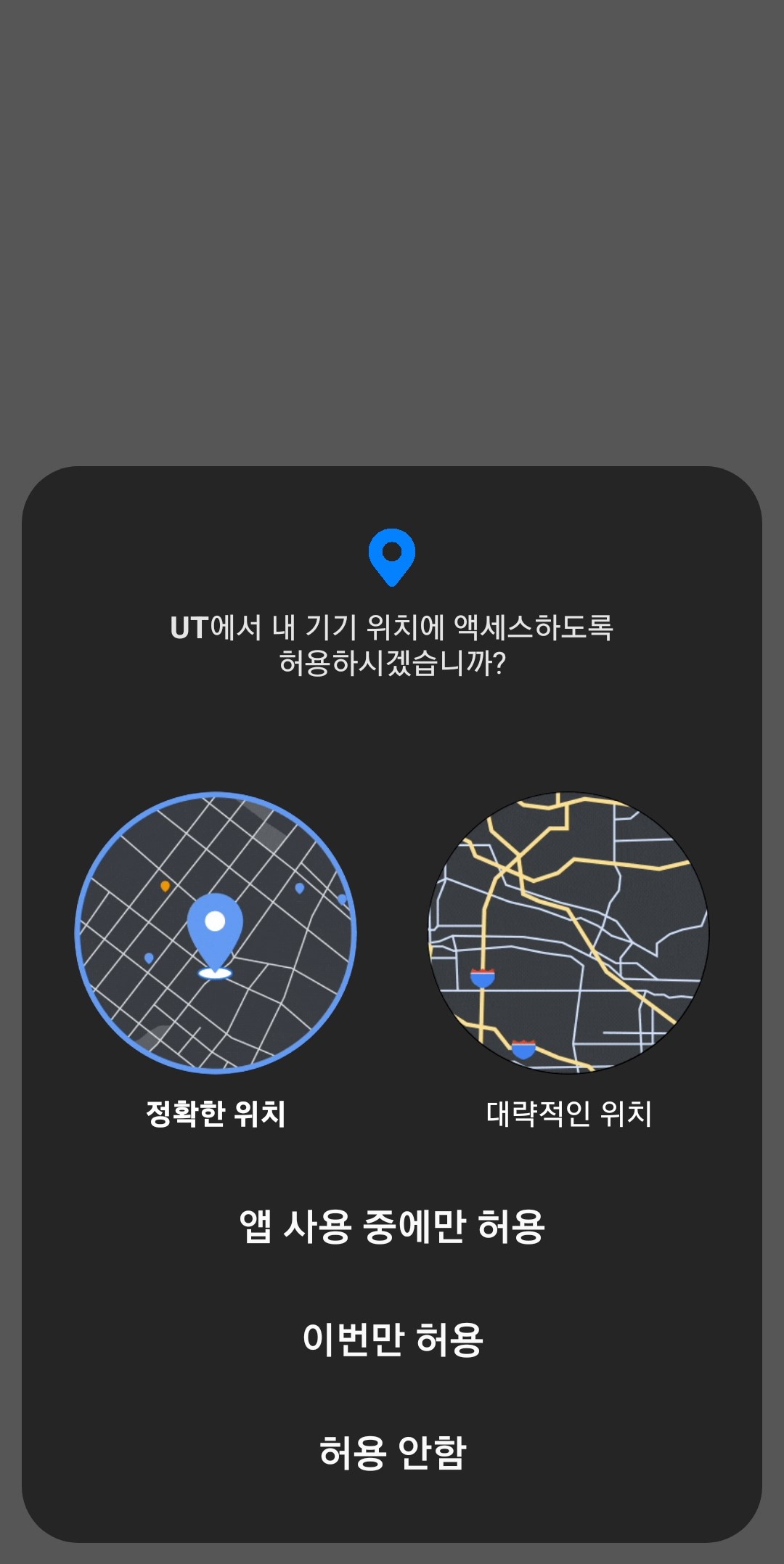Screen dimensions: 784x1564
Task: Click the yellow highway intersection on approximate map
Action: [513, 868]
